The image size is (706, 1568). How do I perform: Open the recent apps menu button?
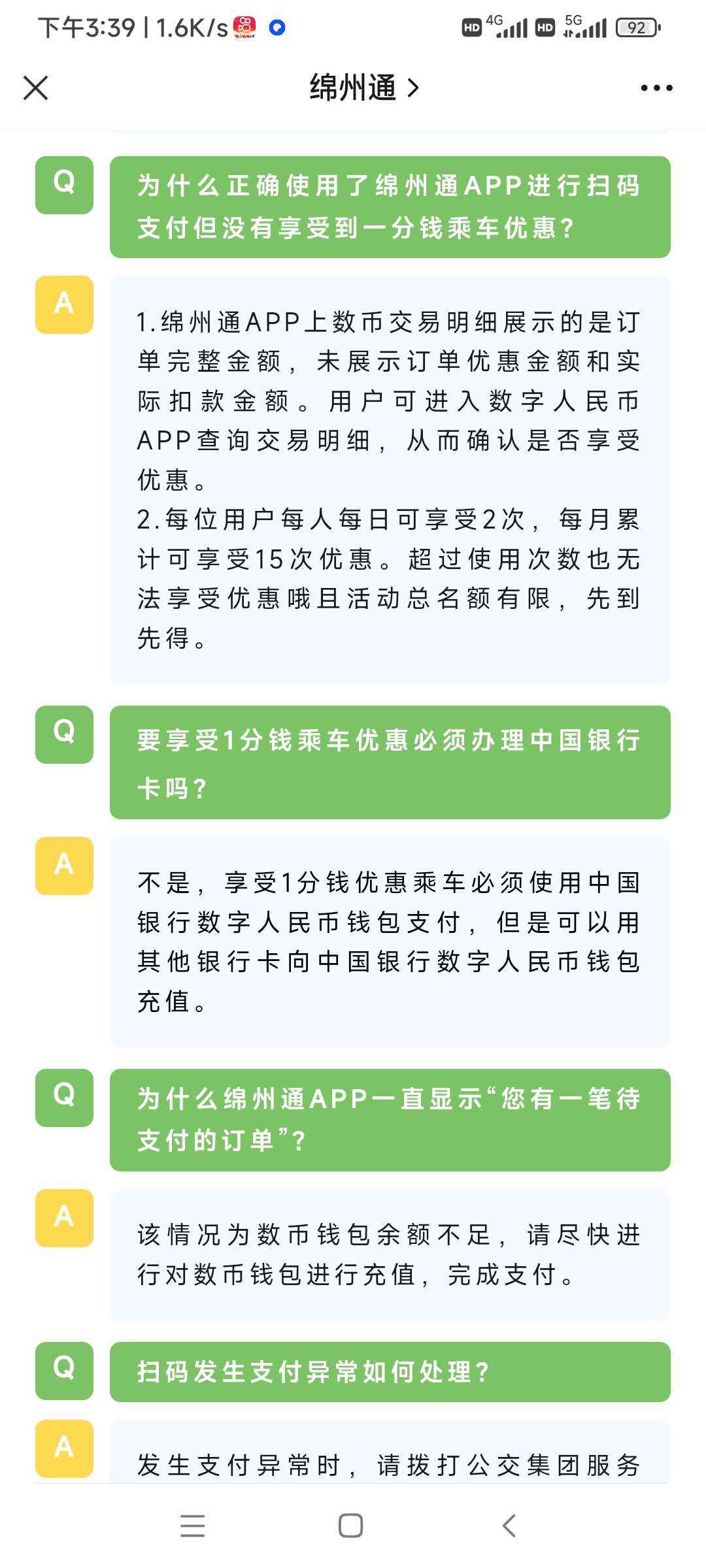click(193, 1526)
